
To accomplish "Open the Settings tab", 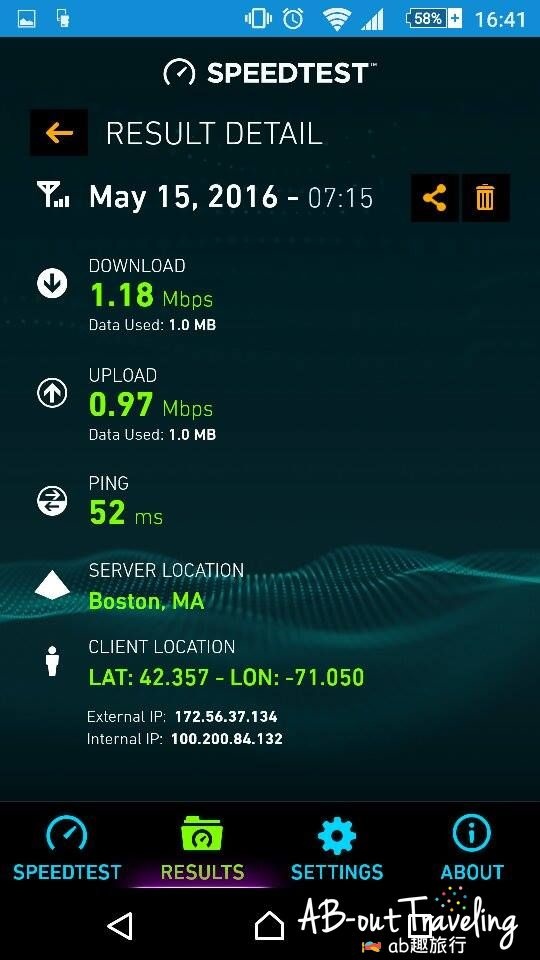I will (337, 848).
